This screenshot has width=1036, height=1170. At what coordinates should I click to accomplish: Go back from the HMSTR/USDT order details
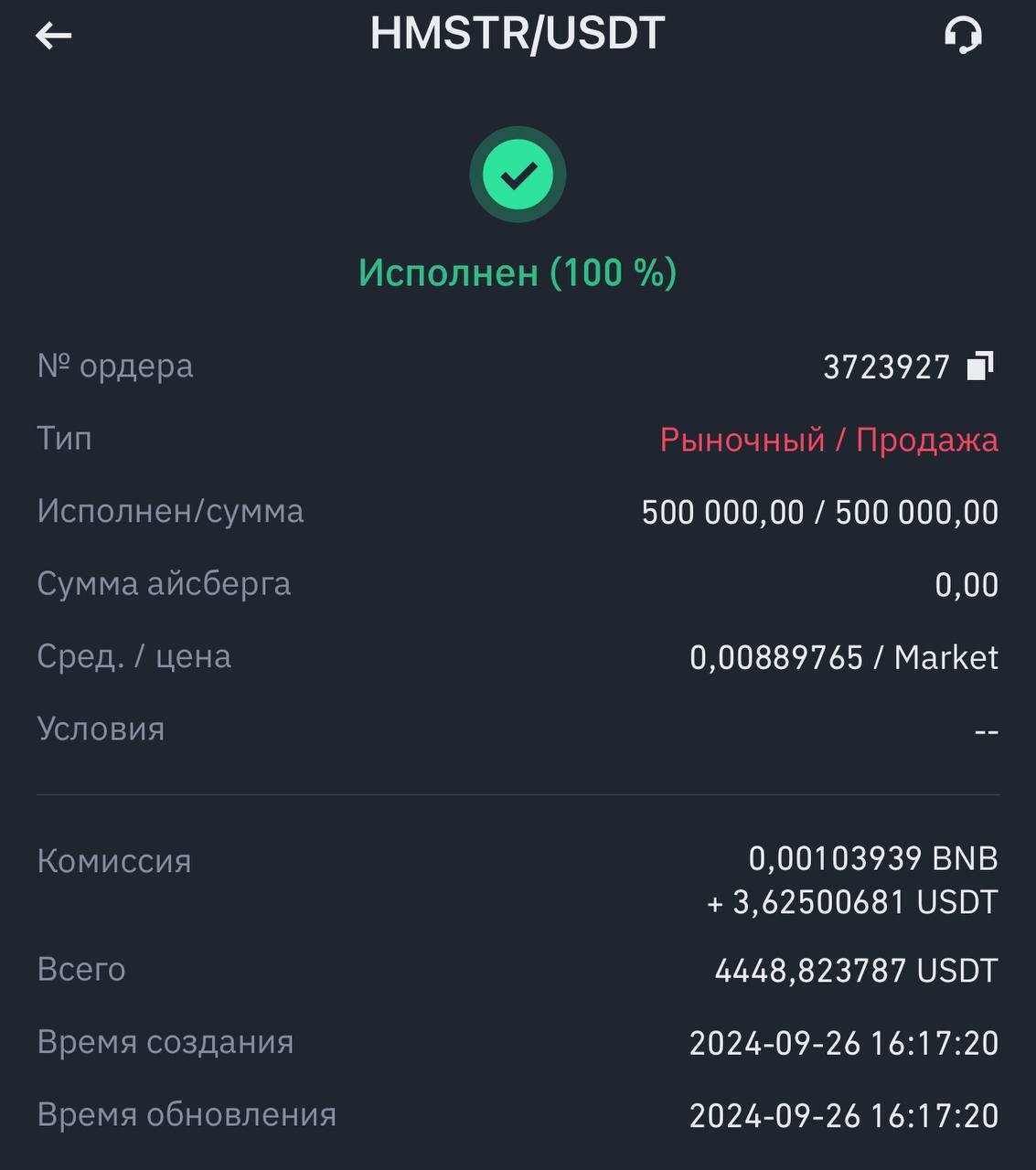[53, 36]
